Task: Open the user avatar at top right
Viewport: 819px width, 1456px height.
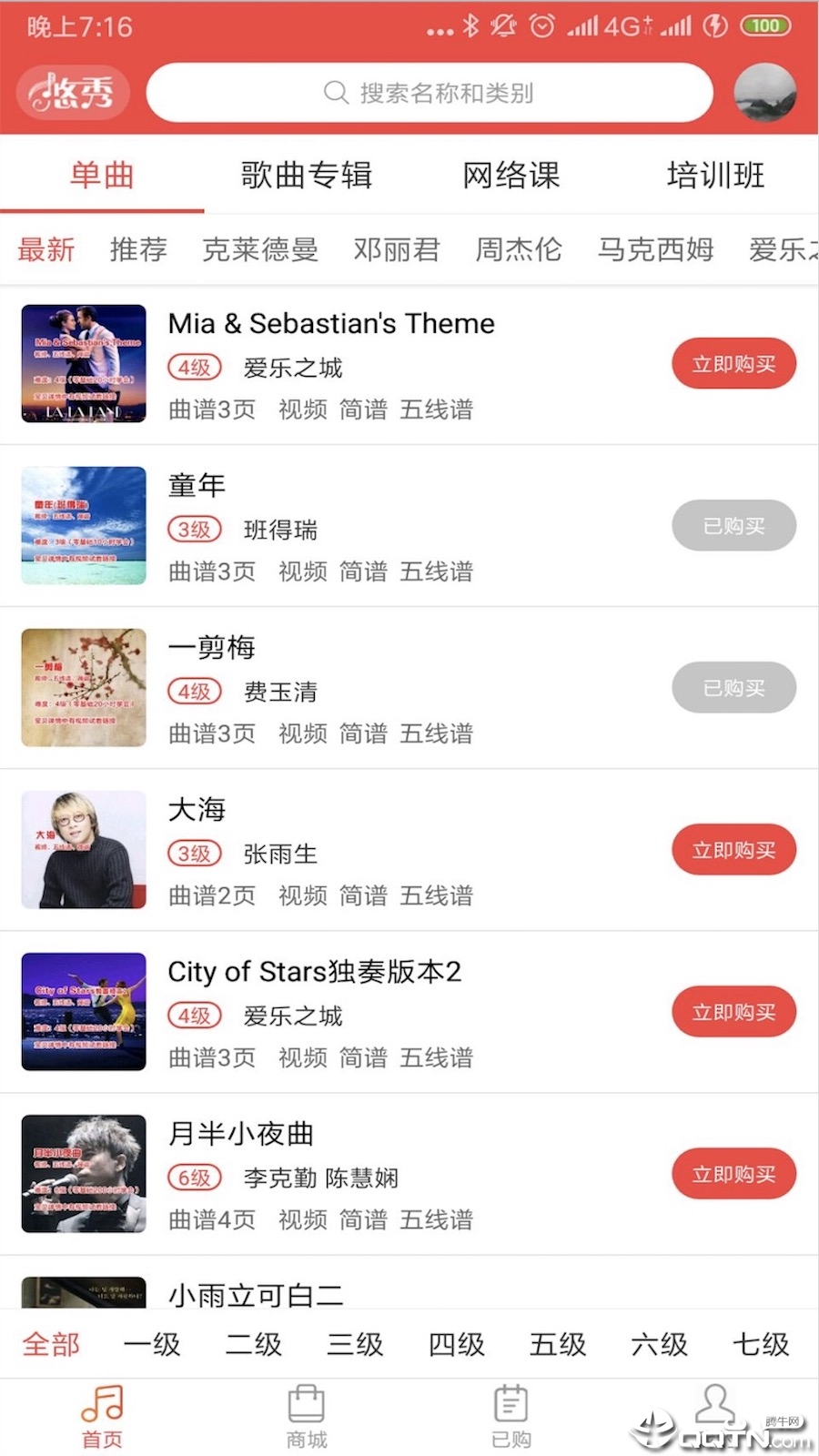Action: pyautogui.click(x=764, y=92)
